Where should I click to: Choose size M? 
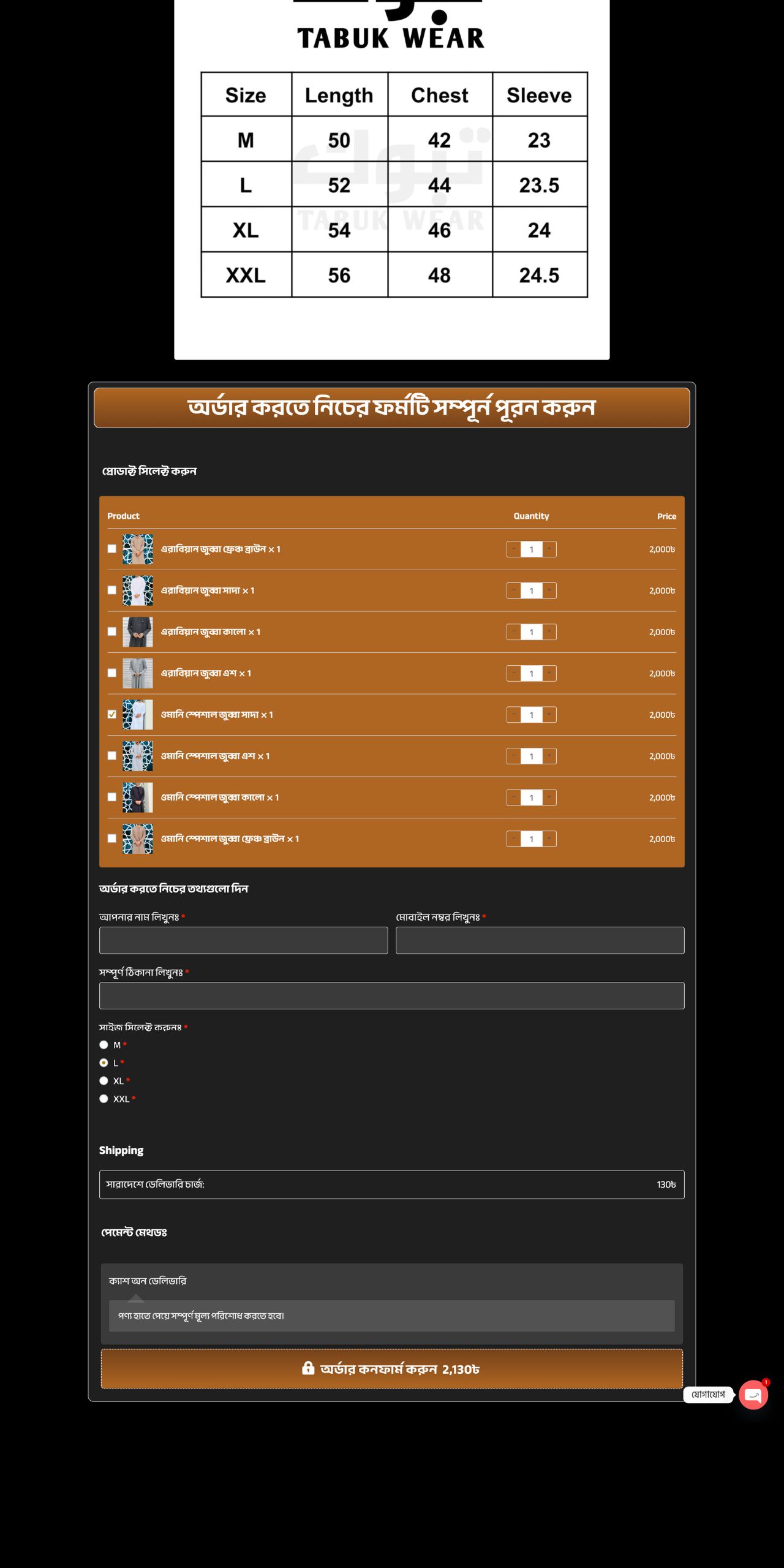click(104, 1045)
